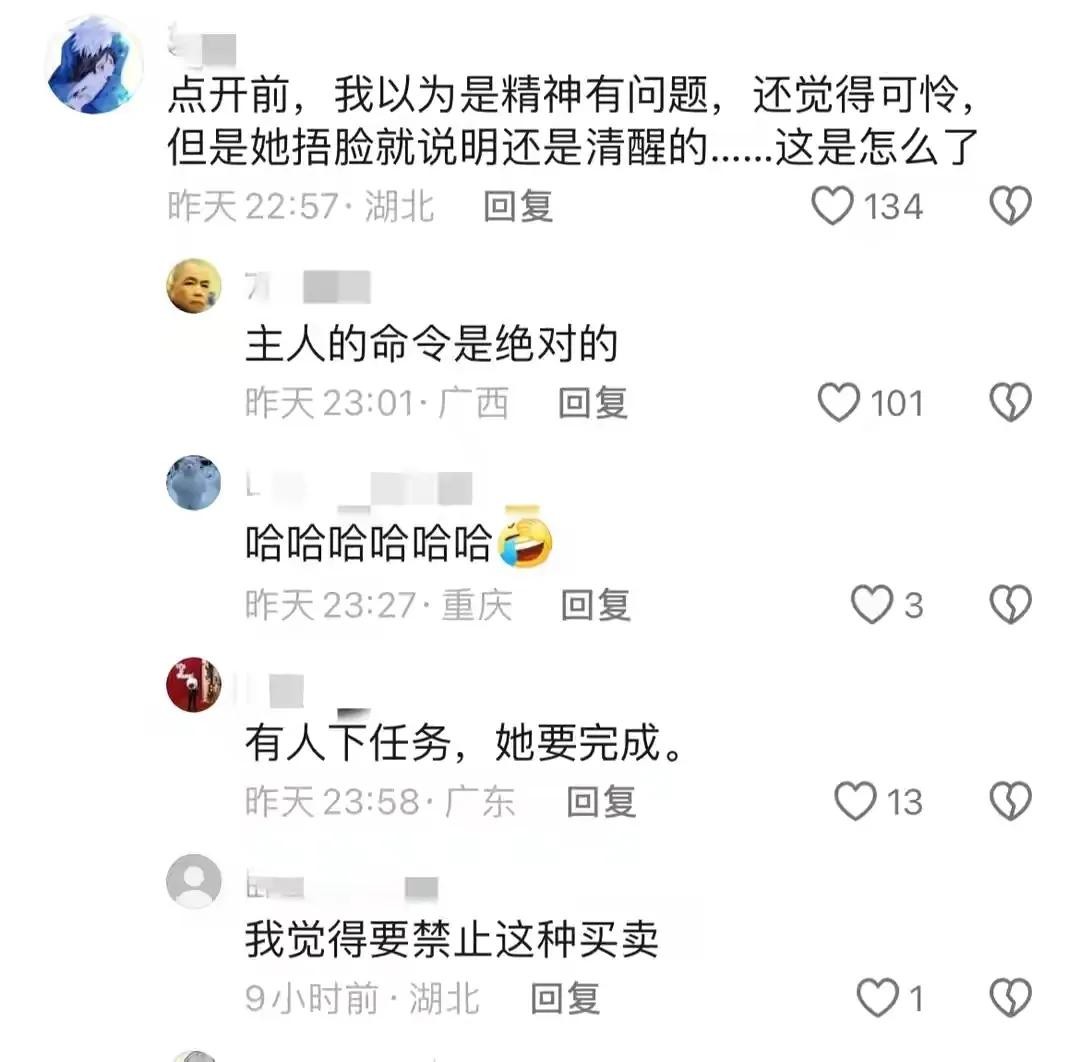Reply to the 湖北 comment posted 昨天 22:57
1080x1062 pixels.
pyautogui.click(x=518, y=207)
